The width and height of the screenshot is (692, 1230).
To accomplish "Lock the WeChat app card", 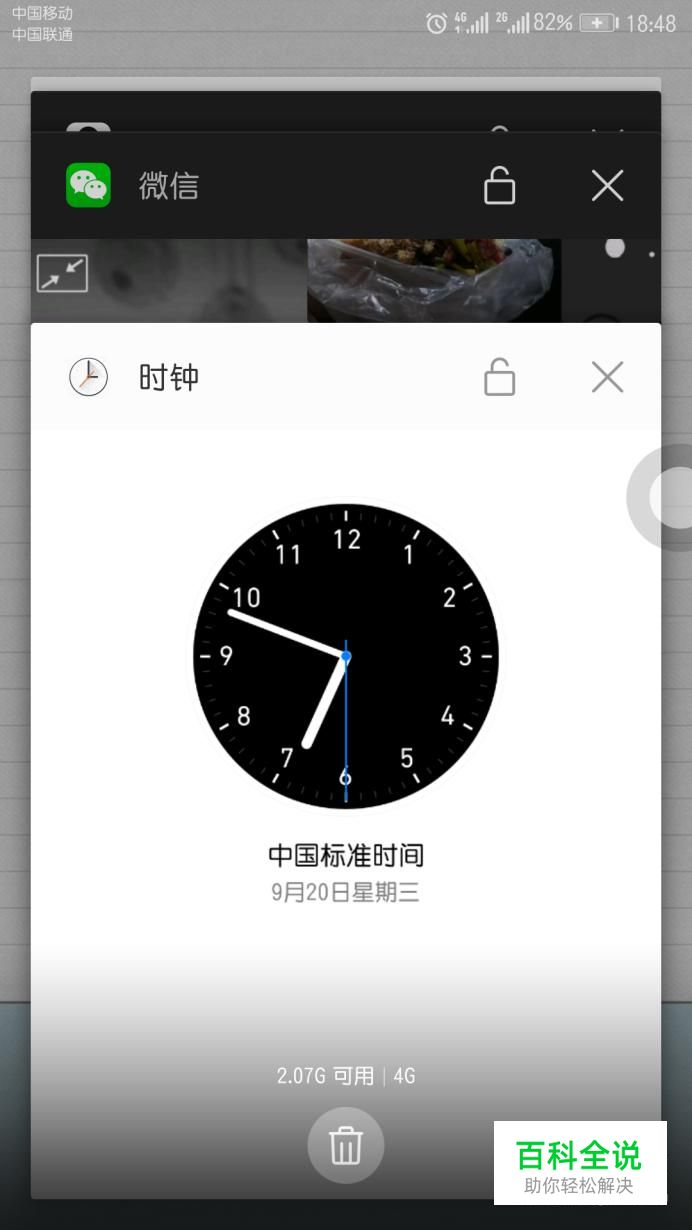I will click(499, 186).
